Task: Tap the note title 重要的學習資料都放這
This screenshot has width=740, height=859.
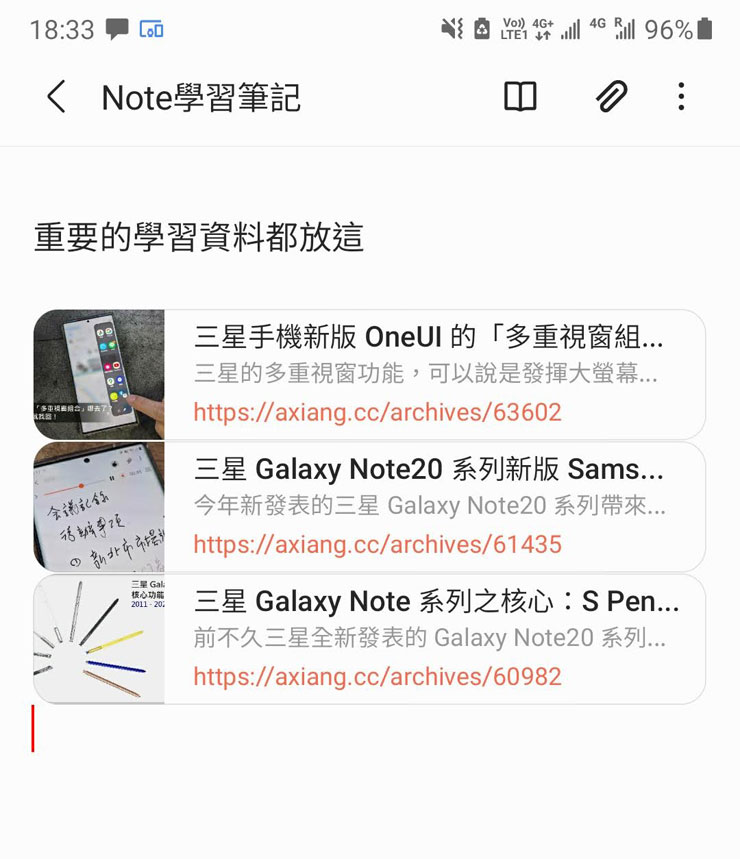Action: pos(200,238)
